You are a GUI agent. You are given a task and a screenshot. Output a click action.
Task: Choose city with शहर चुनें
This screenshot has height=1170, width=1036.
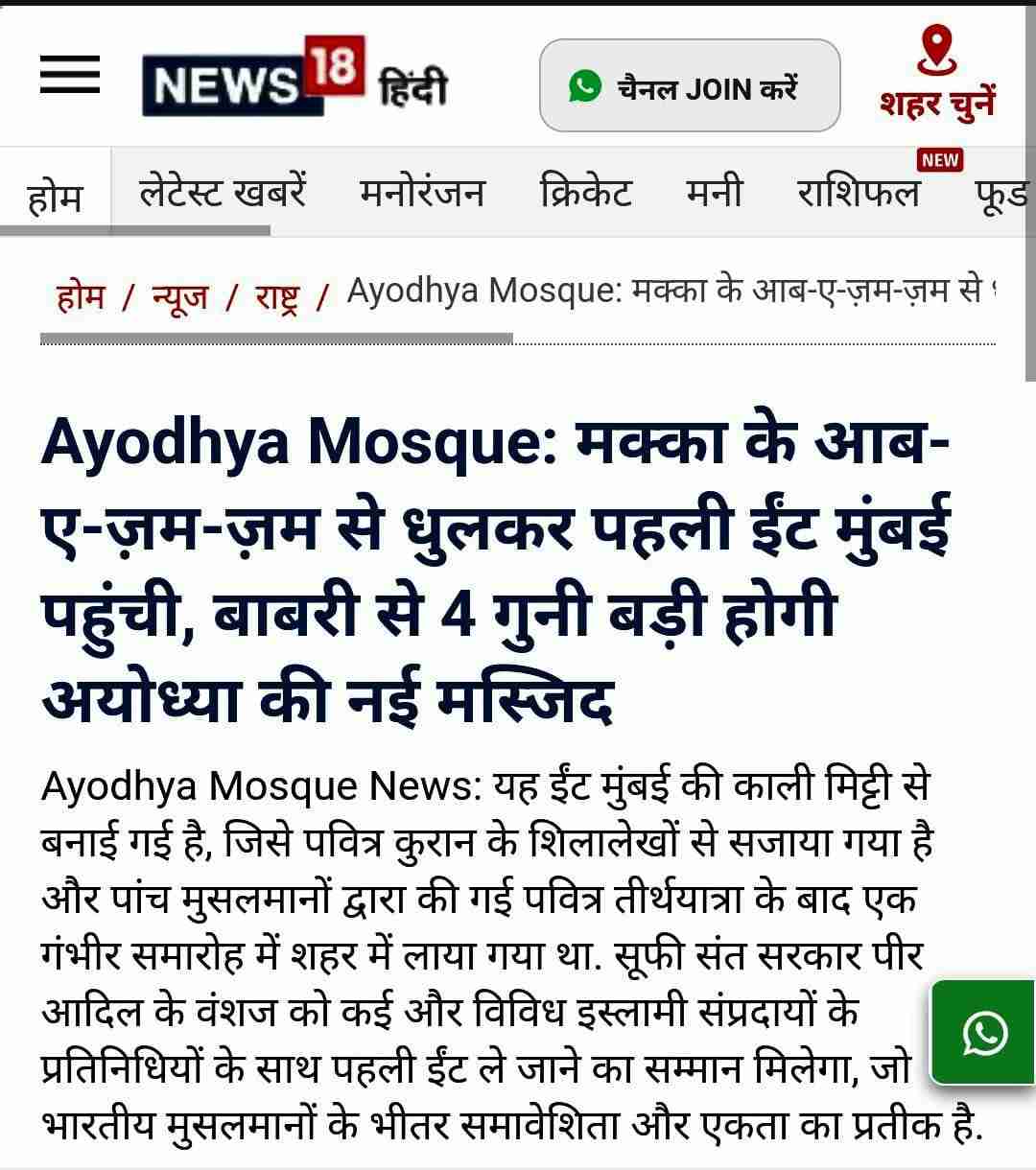click(936, 75)
